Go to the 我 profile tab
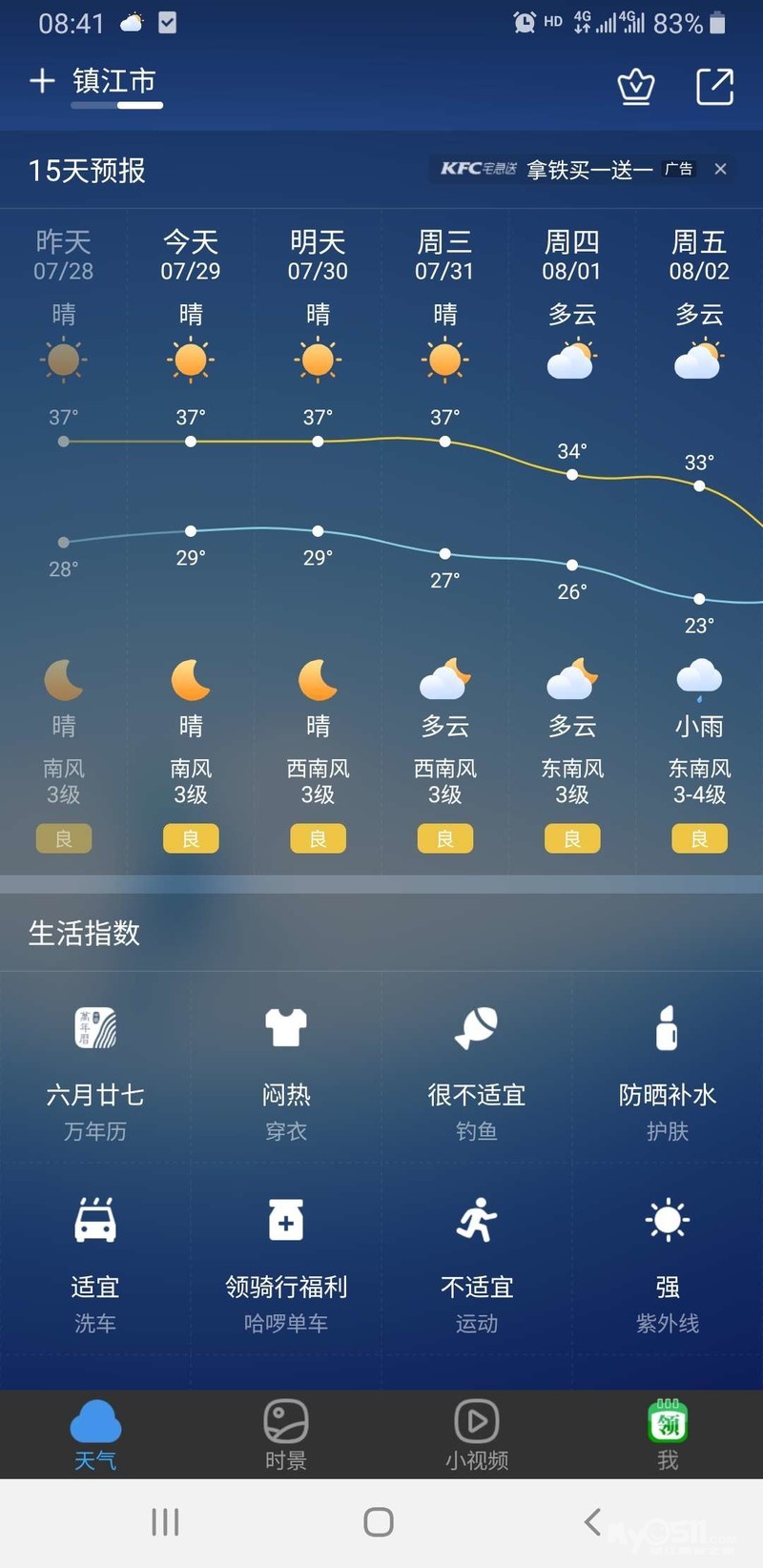Screen dimensions: 763x1568 pyautogui.click(x=668, y=1434)
